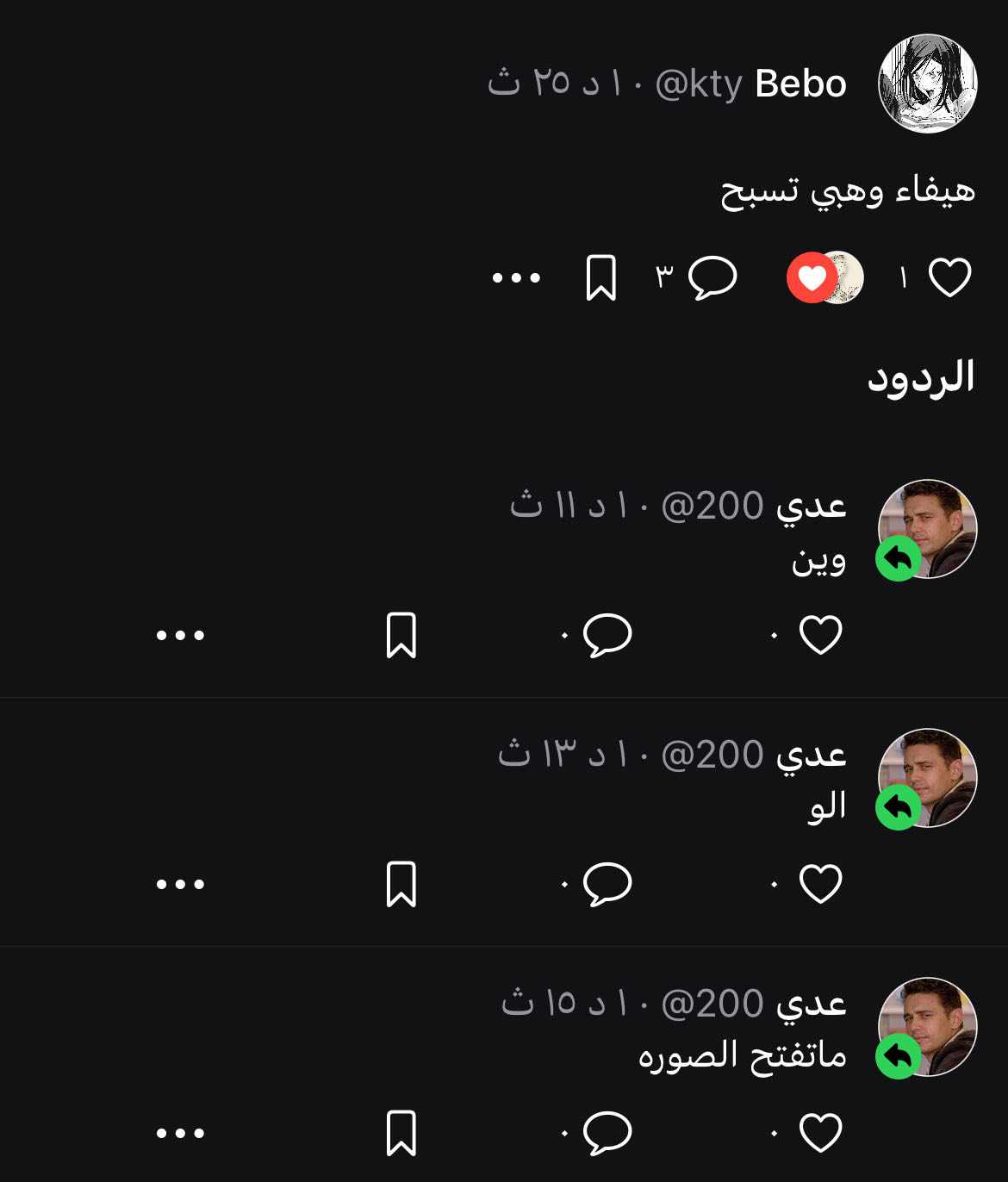The image size is (1008, 1182).
Task: Open Bebo's profile picture
Action: 927,84
